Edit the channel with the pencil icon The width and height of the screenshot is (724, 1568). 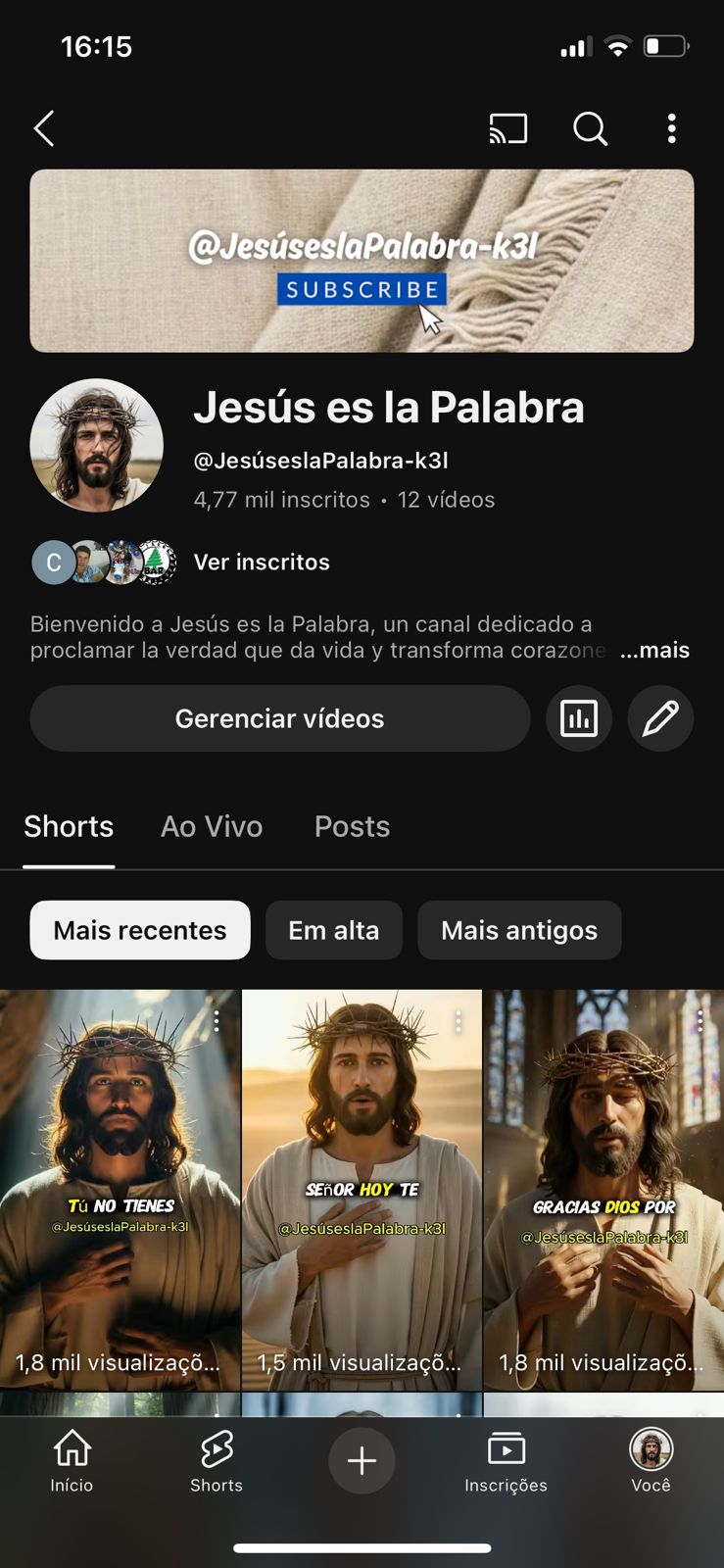click(660, 718)
